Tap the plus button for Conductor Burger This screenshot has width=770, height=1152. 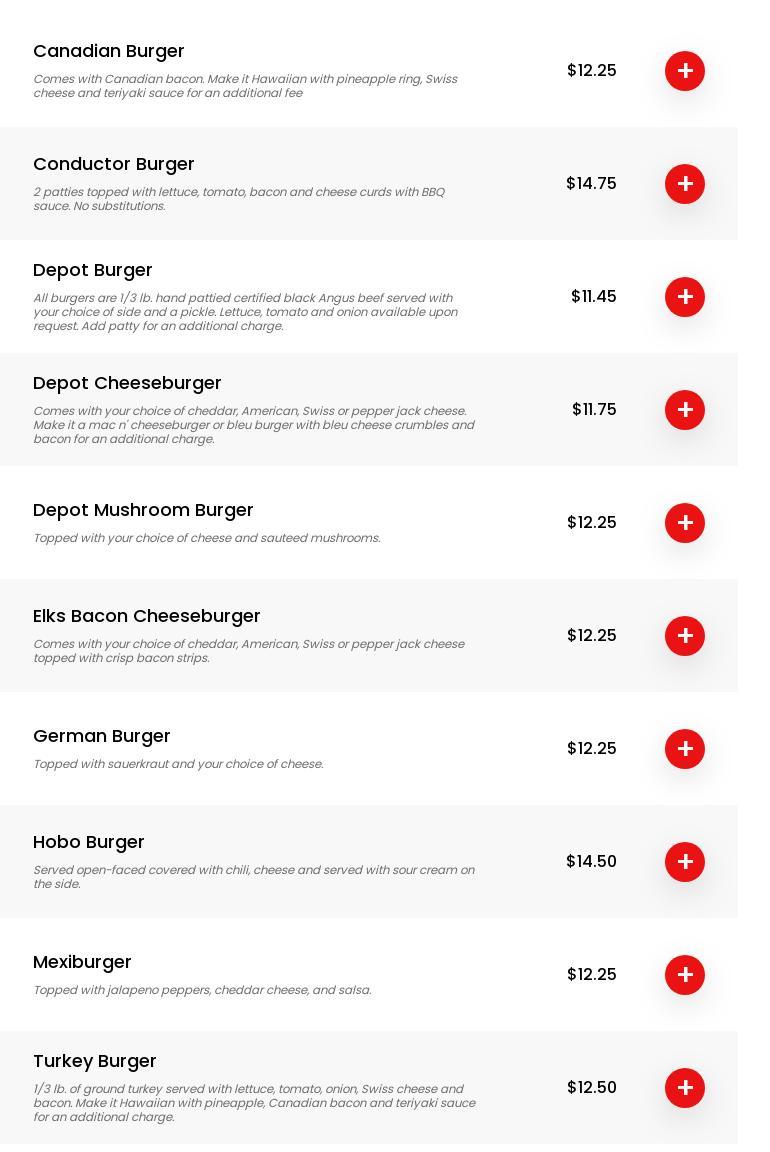[685, 184]
